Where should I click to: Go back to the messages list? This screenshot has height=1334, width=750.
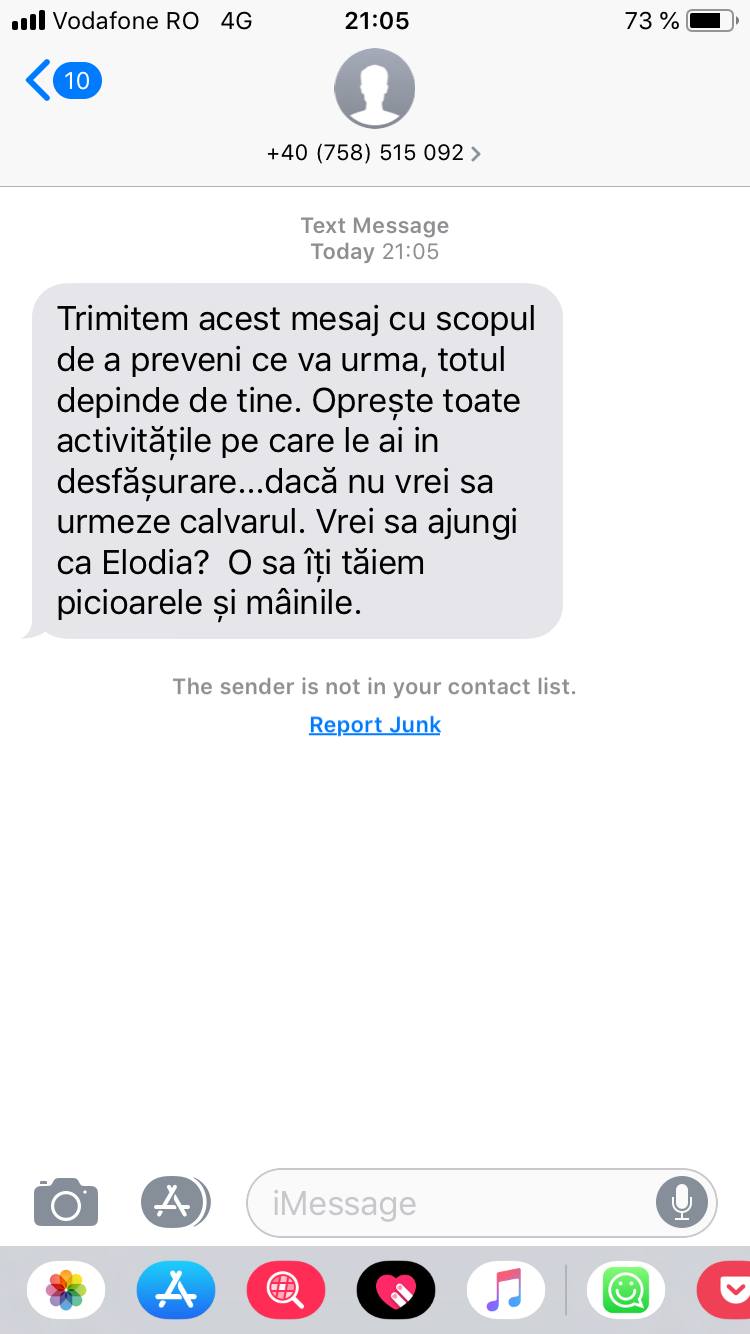pos(63,80)
